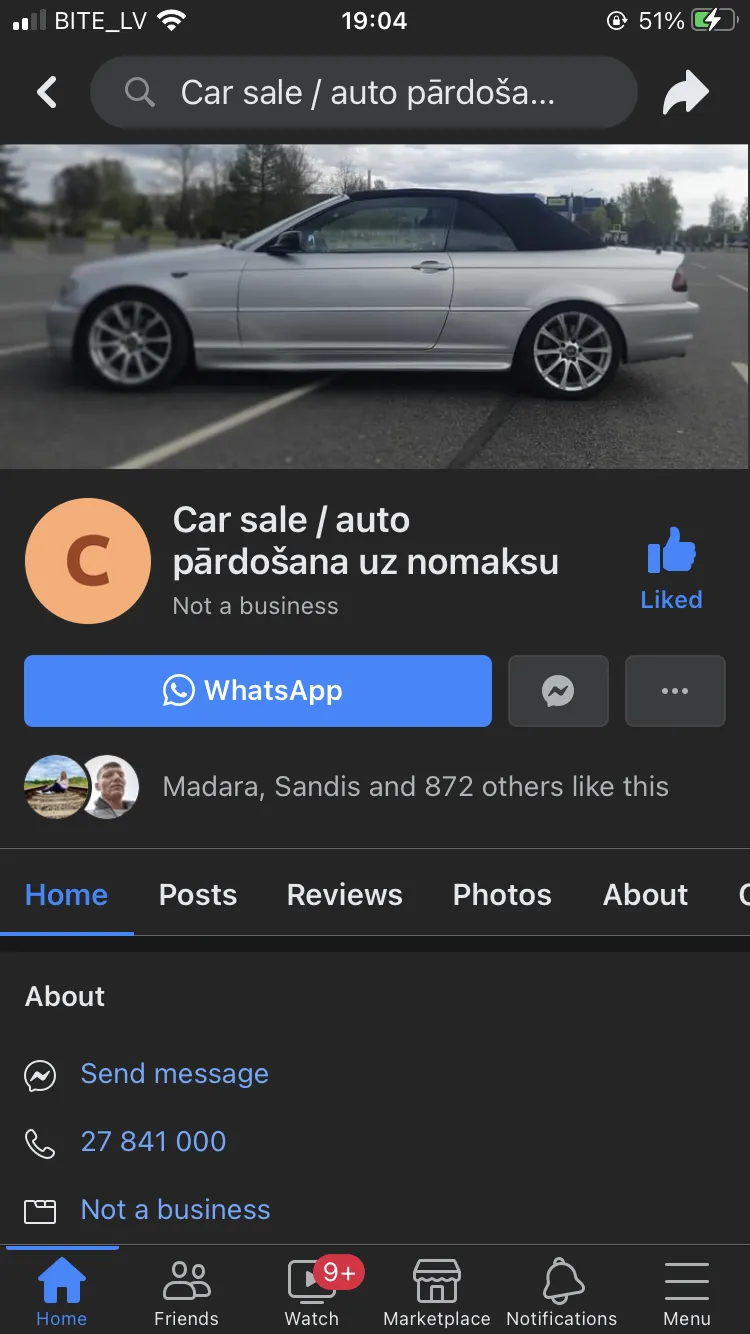Open the About tab
Screen dimensions: 750x1334
click(x=645, y=894)
